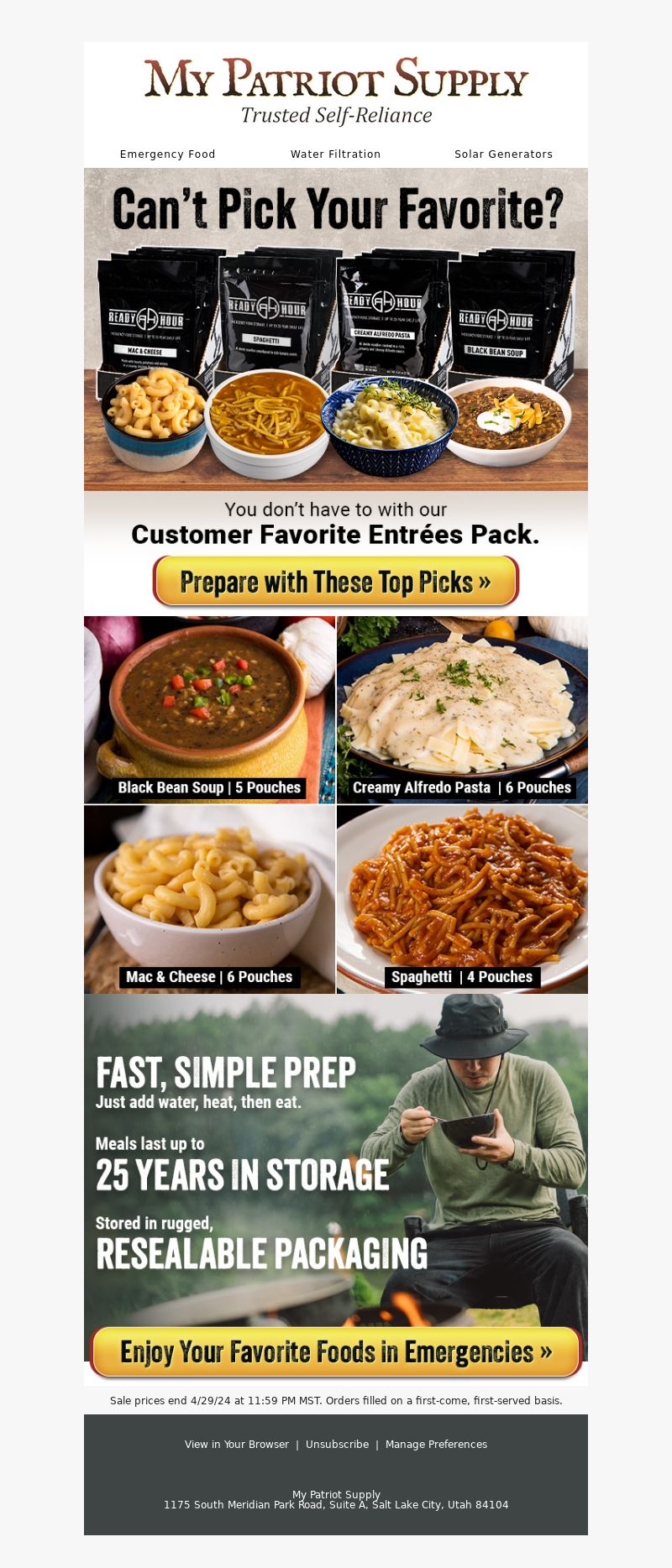Select the Creamy Alfredo Pasta tile
Viewport: 672px width, 1568px height.
[462, 710]
